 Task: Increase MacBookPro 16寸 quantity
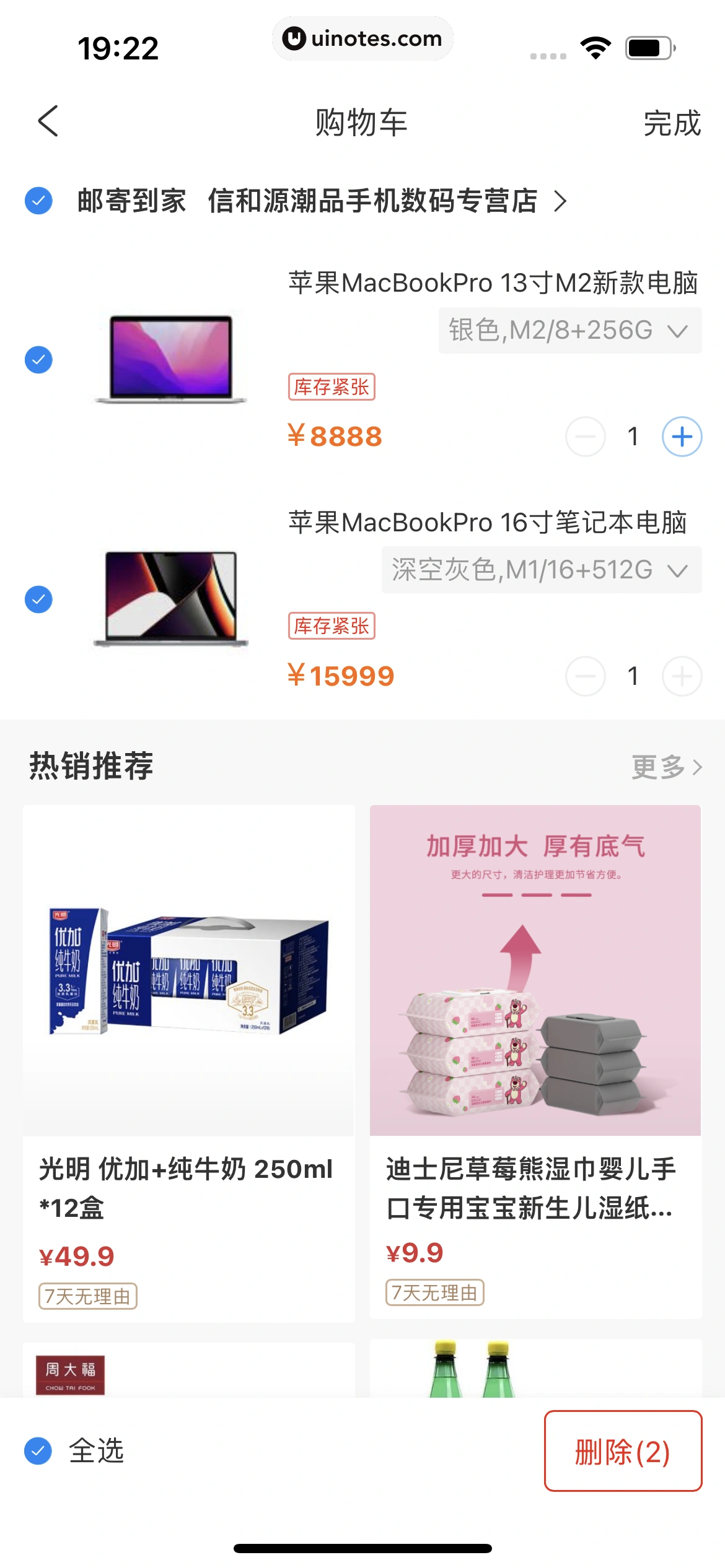[682, 676]
